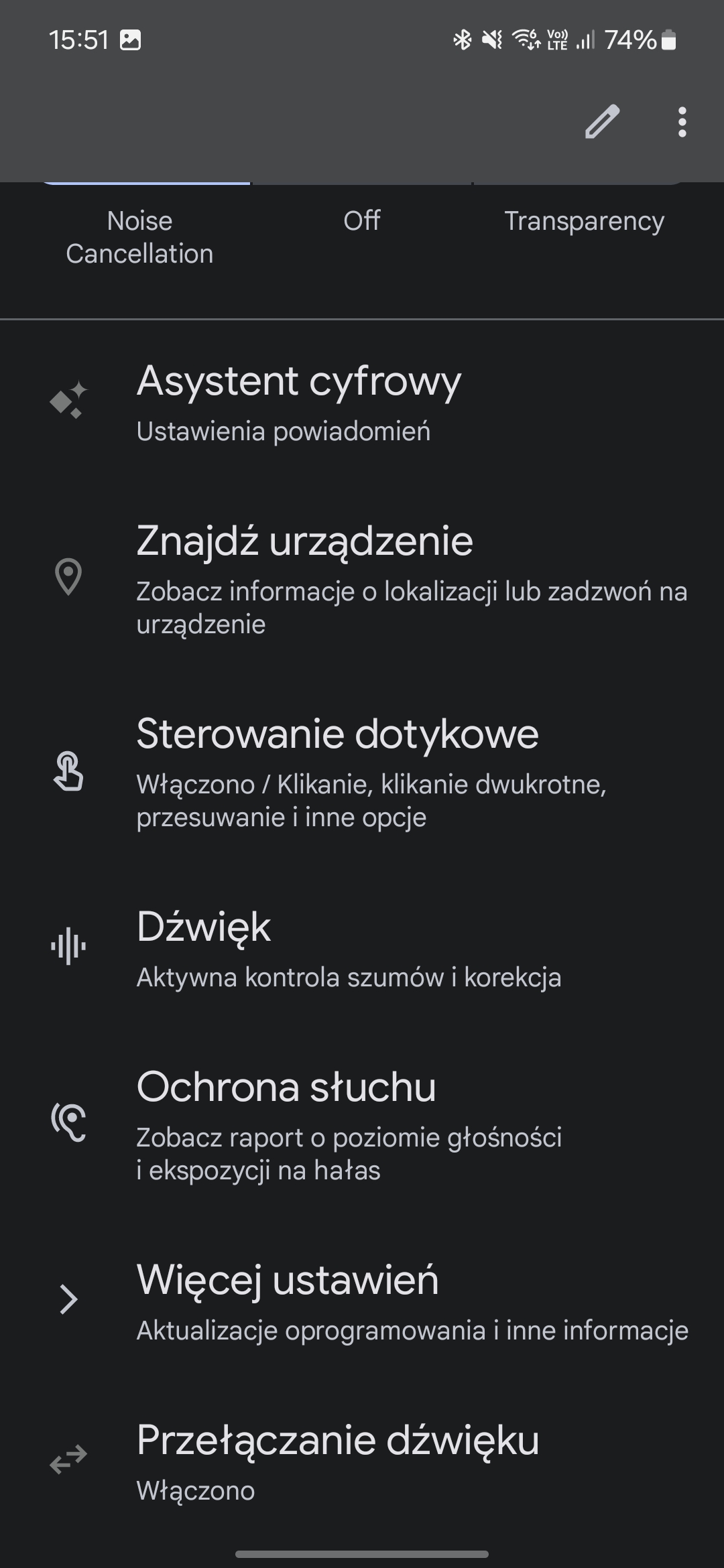The height and width of the screenshot is (1568, 724).
Task: Select Noise Cancellation mode
Action: [x=139, y=237]
